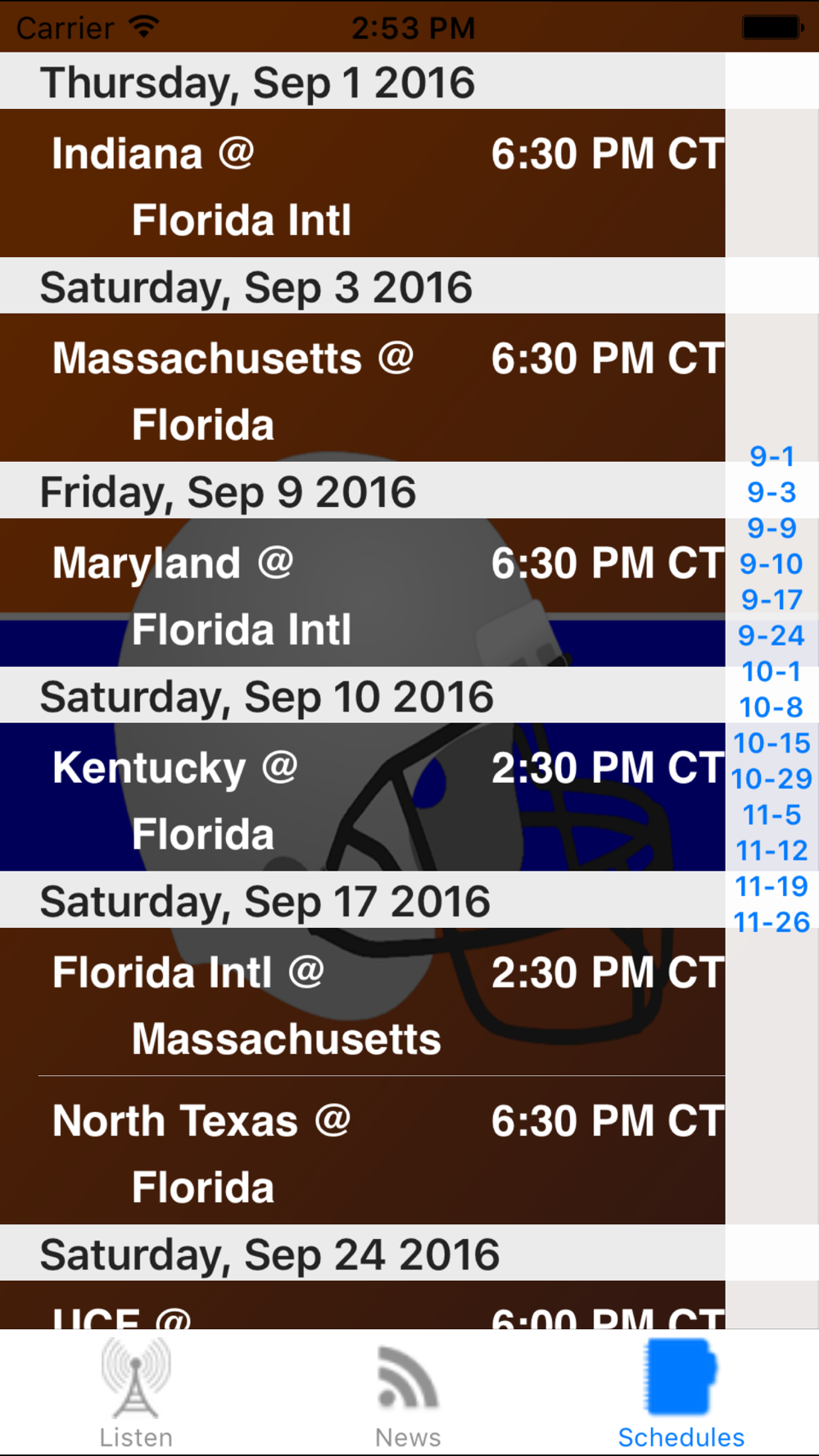This screenshot has width=819, height=1456.
Task: View the North Texas @ Florida game
Action: coord(362,1151)
